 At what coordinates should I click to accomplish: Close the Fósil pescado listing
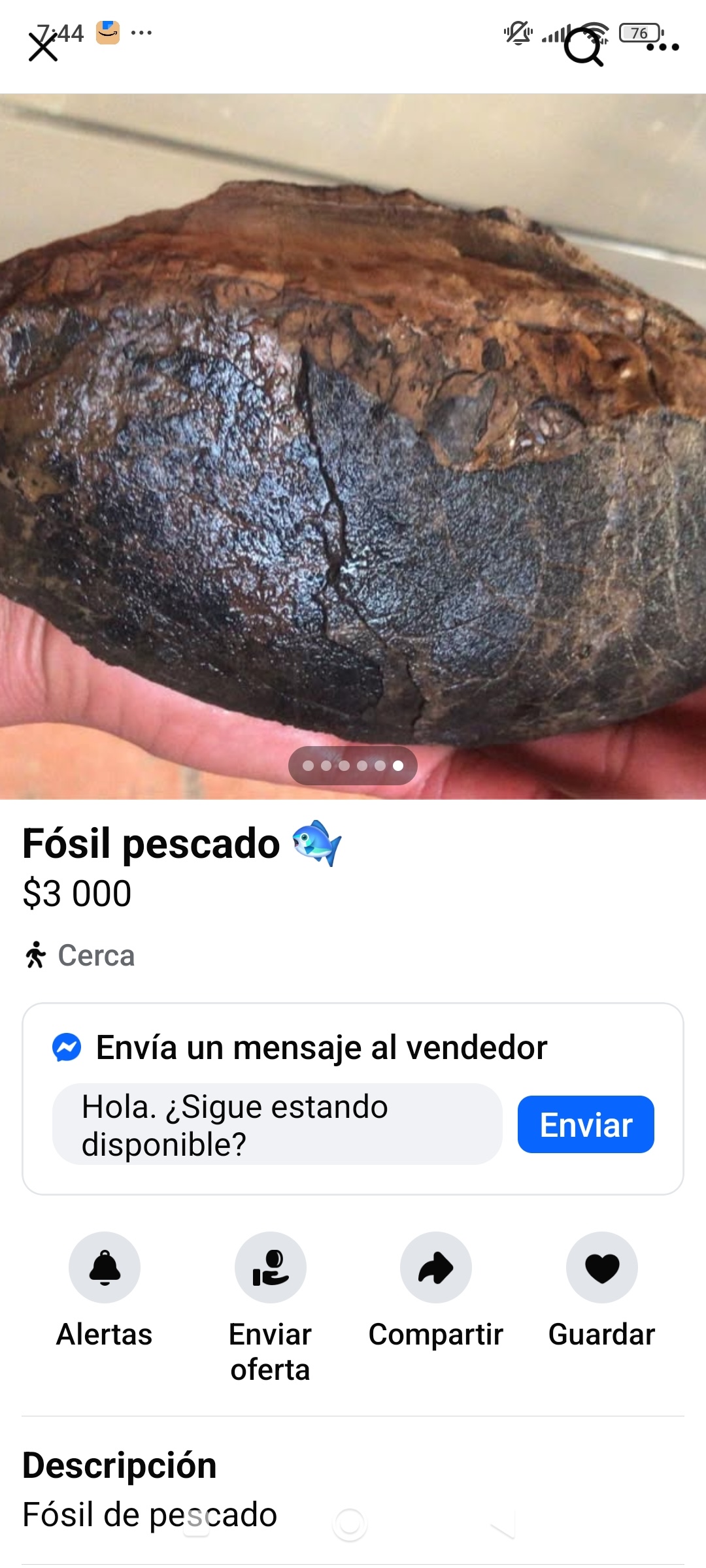[x=43, y=48]
